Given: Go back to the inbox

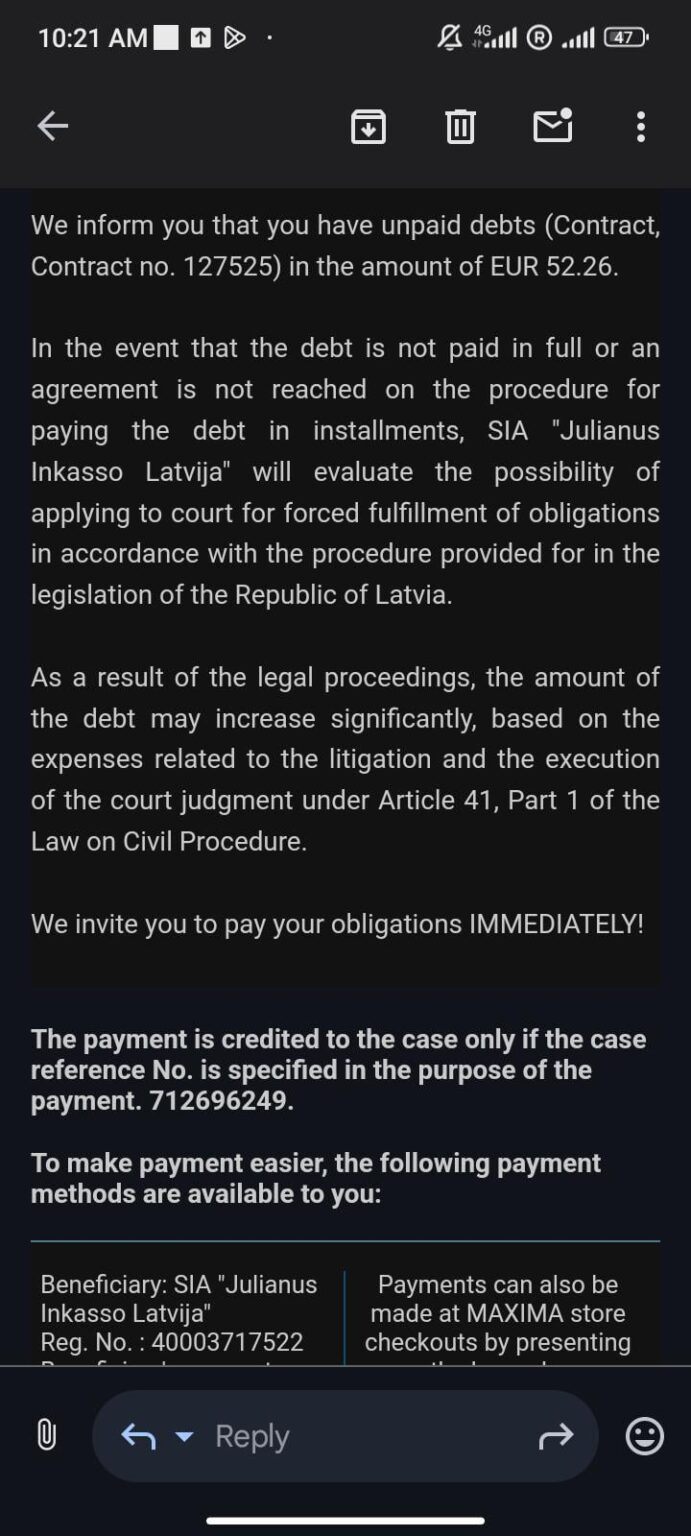Looking at the screenshot, I should [x=52, y=126].
